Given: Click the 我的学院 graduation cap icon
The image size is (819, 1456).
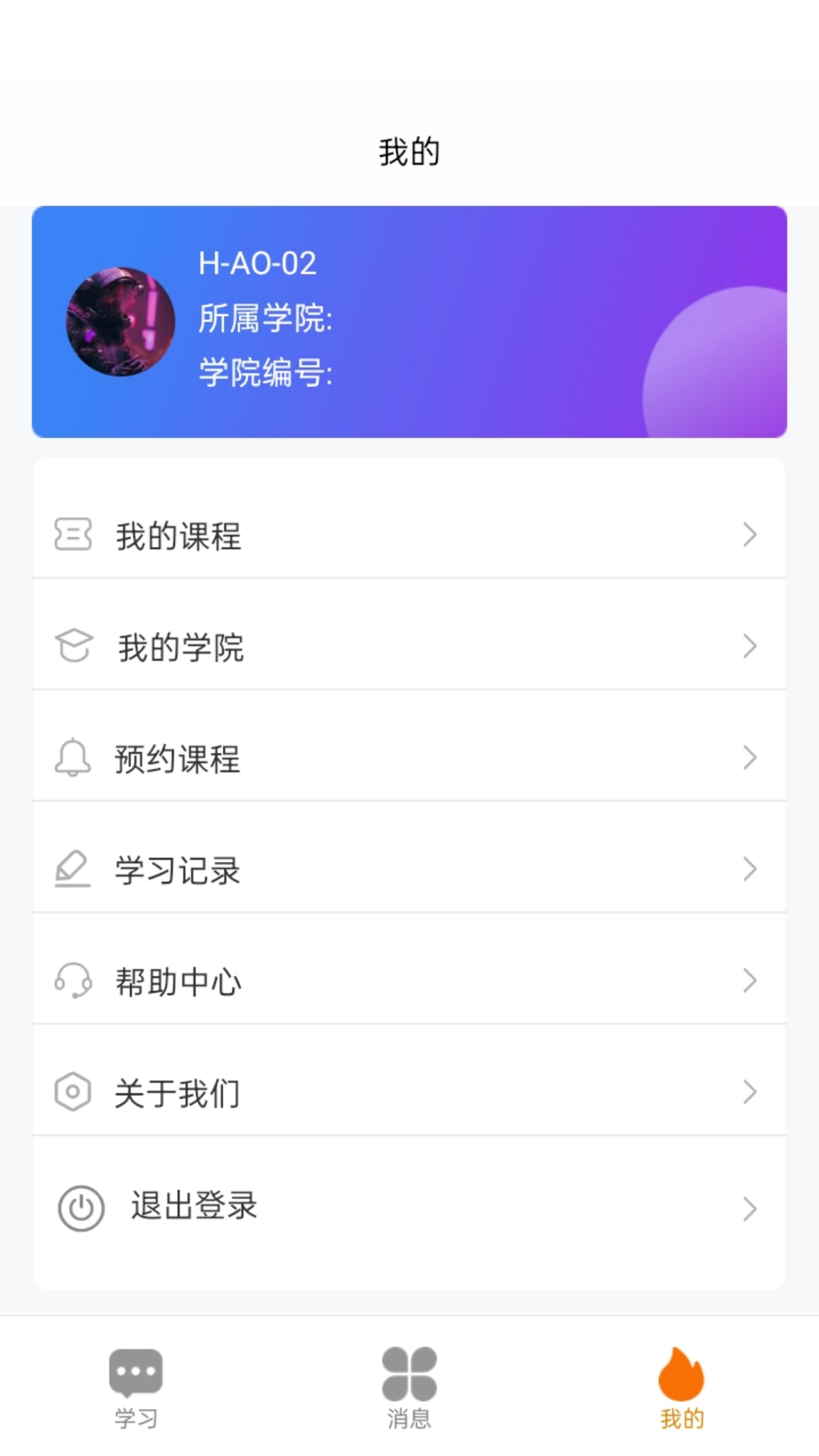Looking at the screenshot, I should click(72, 645).
